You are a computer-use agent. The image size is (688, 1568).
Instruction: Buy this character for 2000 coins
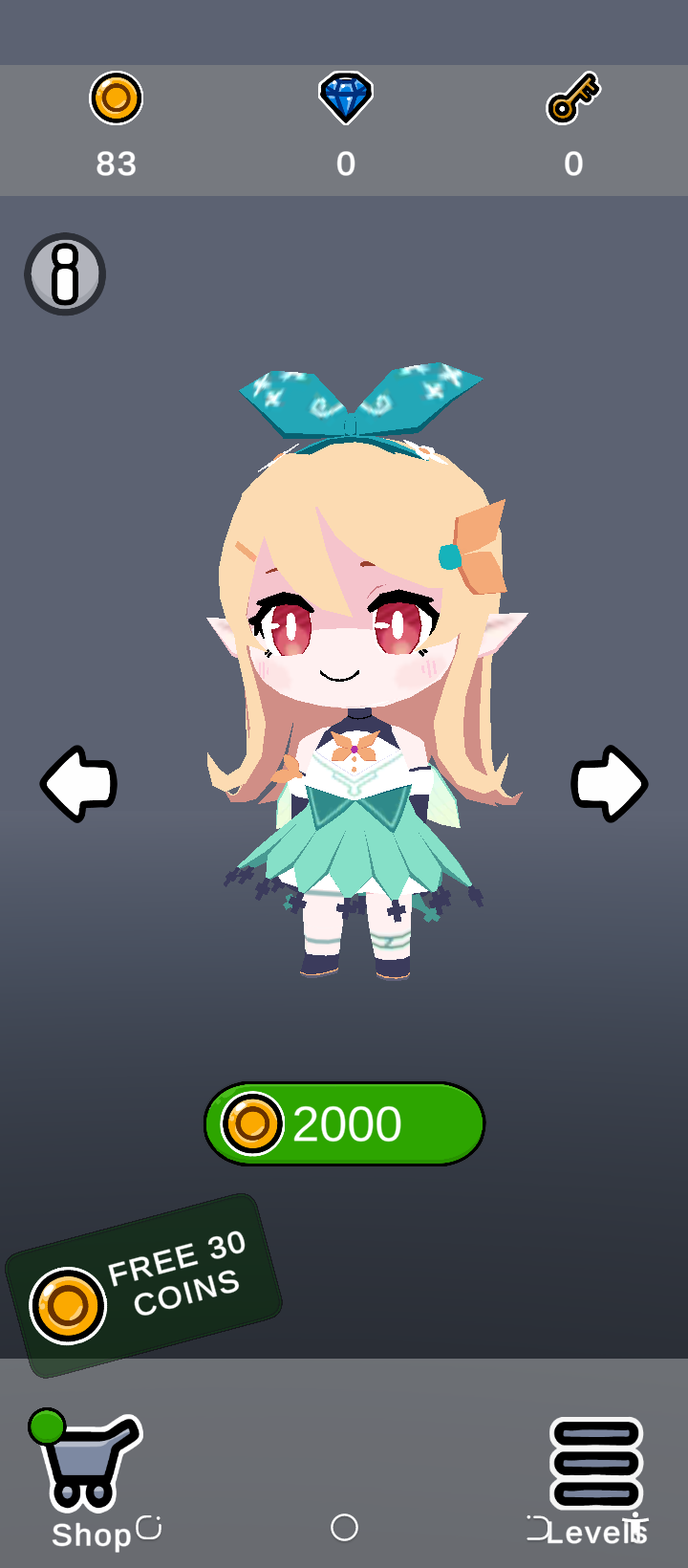[344, 1123]
